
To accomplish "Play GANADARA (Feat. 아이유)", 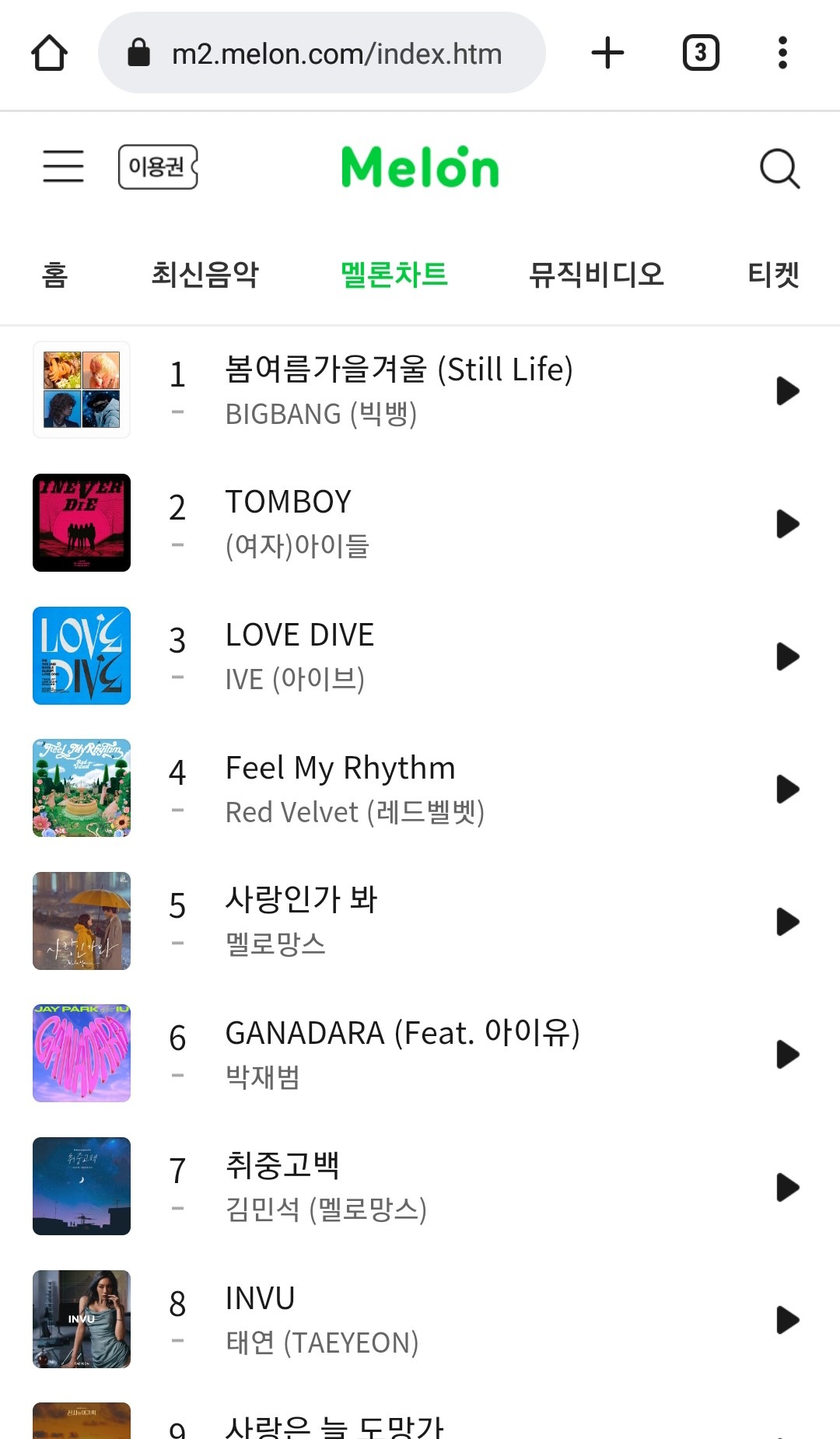I will coord(788,1054).
